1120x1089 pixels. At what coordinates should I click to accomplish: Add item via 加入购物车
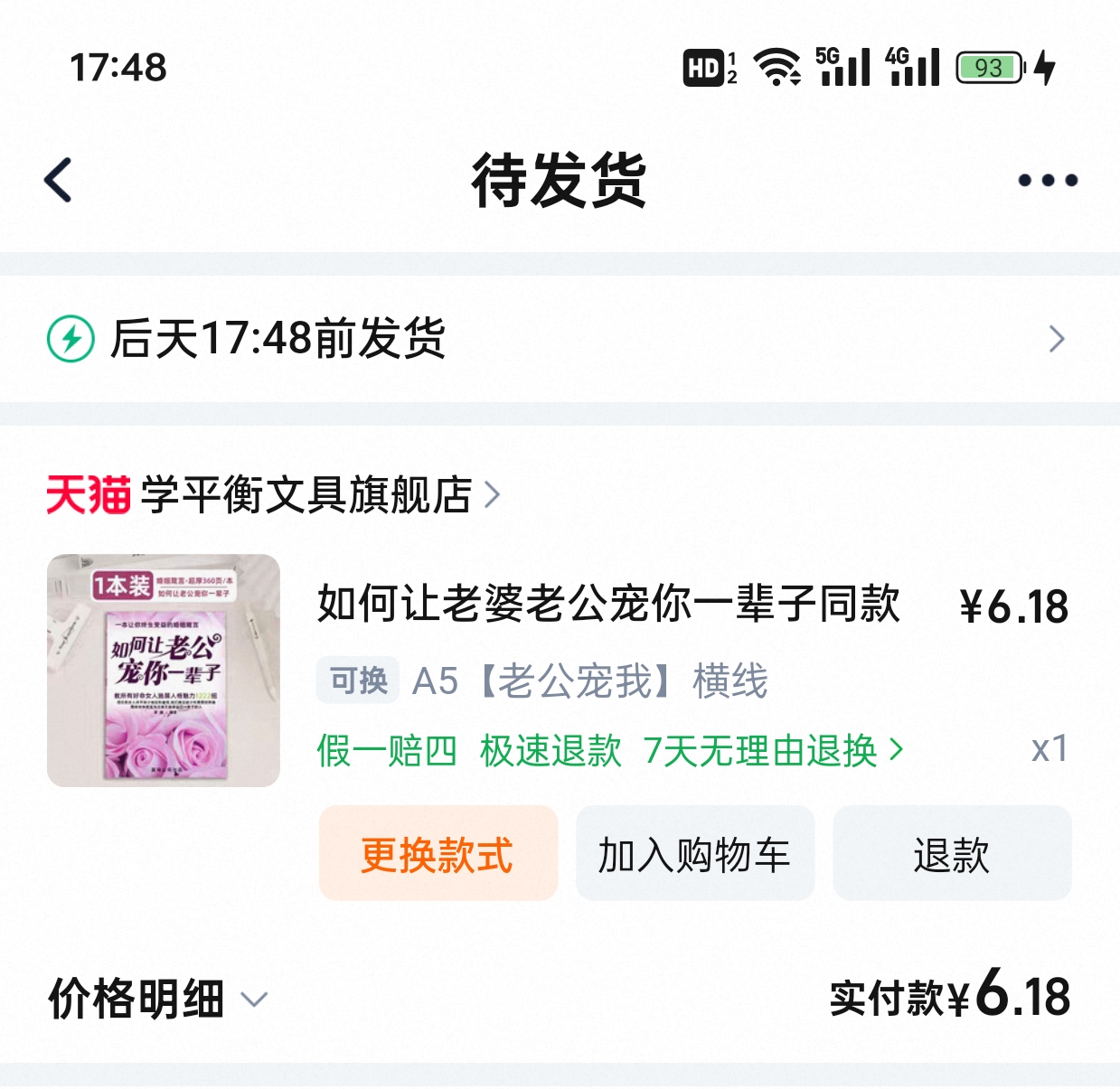click(694, 853)
